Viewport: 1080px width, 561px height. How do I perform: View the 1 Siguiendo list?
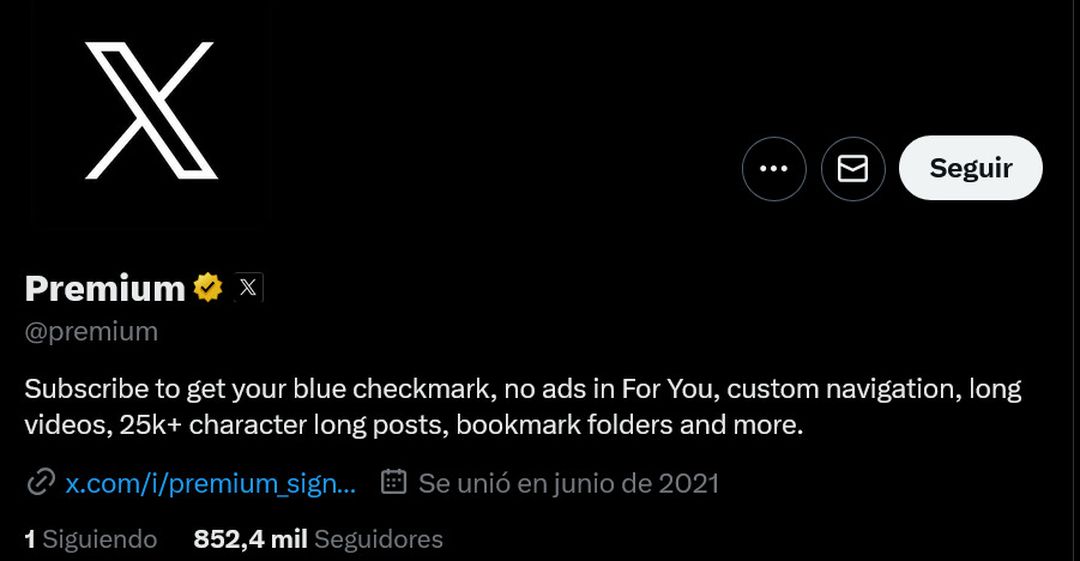pyautogui.click(x=91, y=539)
